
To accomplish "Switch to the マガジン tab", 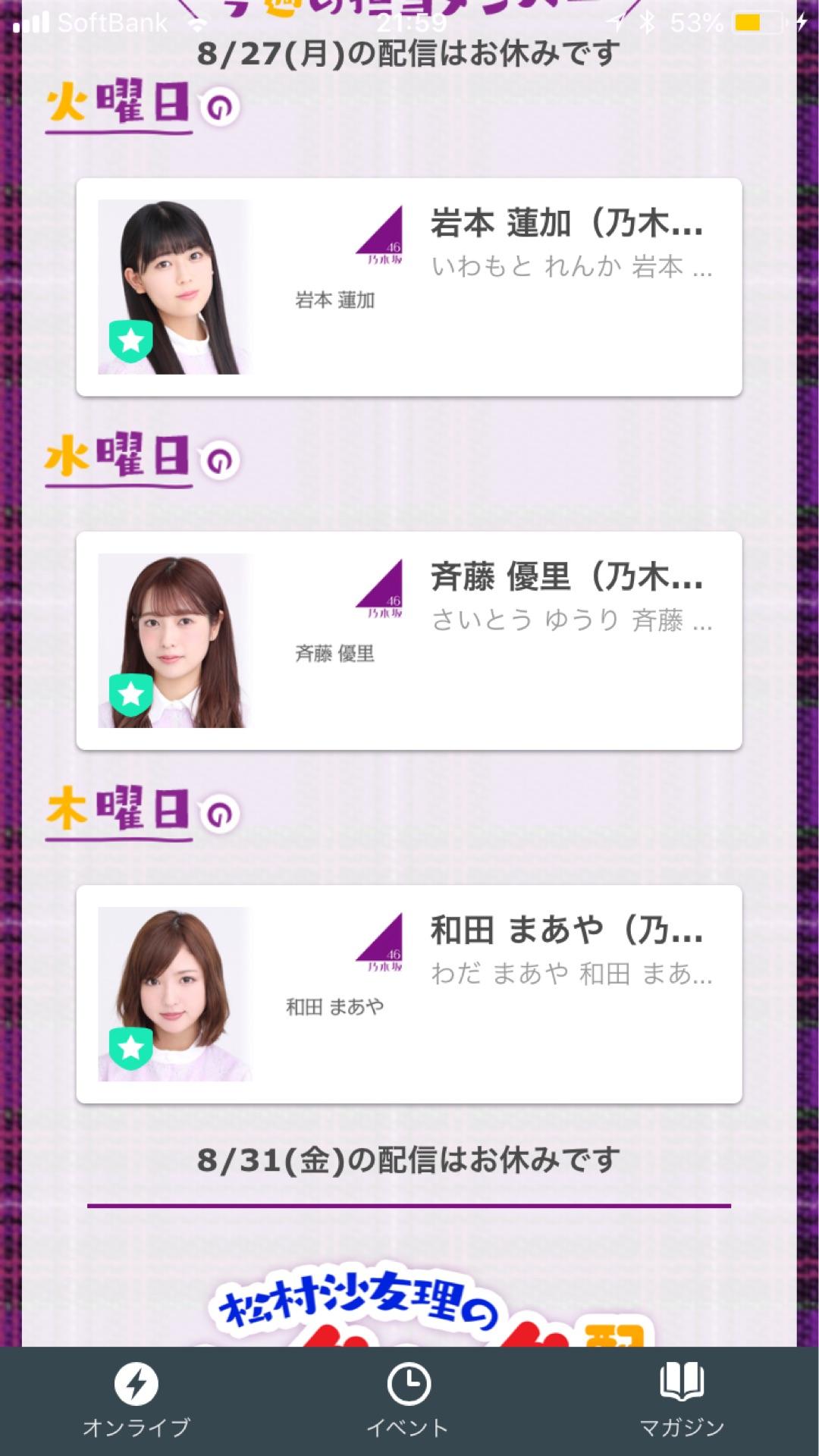I will click(x=682, y=1401).
